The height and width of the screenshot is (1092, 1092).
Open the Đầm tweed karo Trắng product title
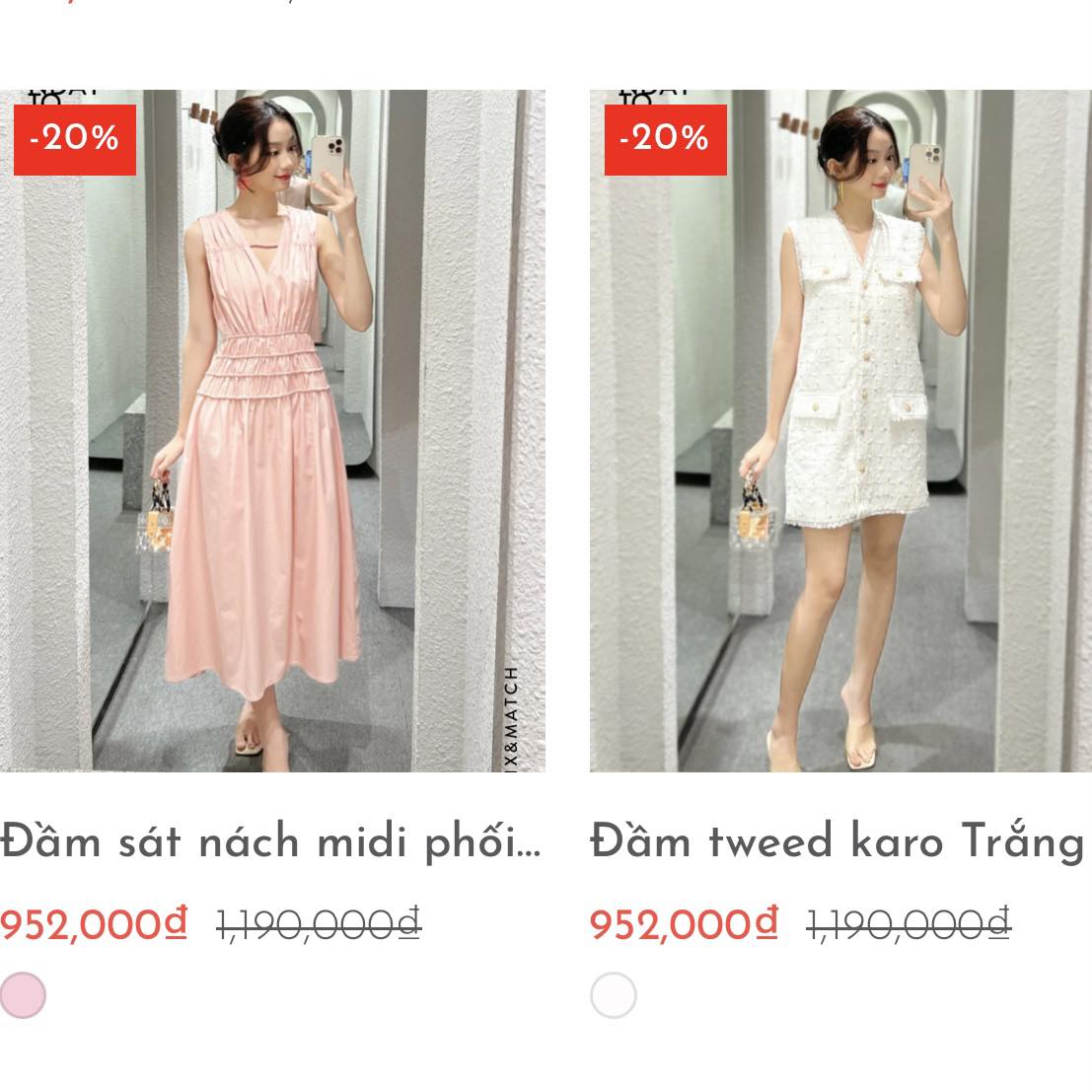837,843
